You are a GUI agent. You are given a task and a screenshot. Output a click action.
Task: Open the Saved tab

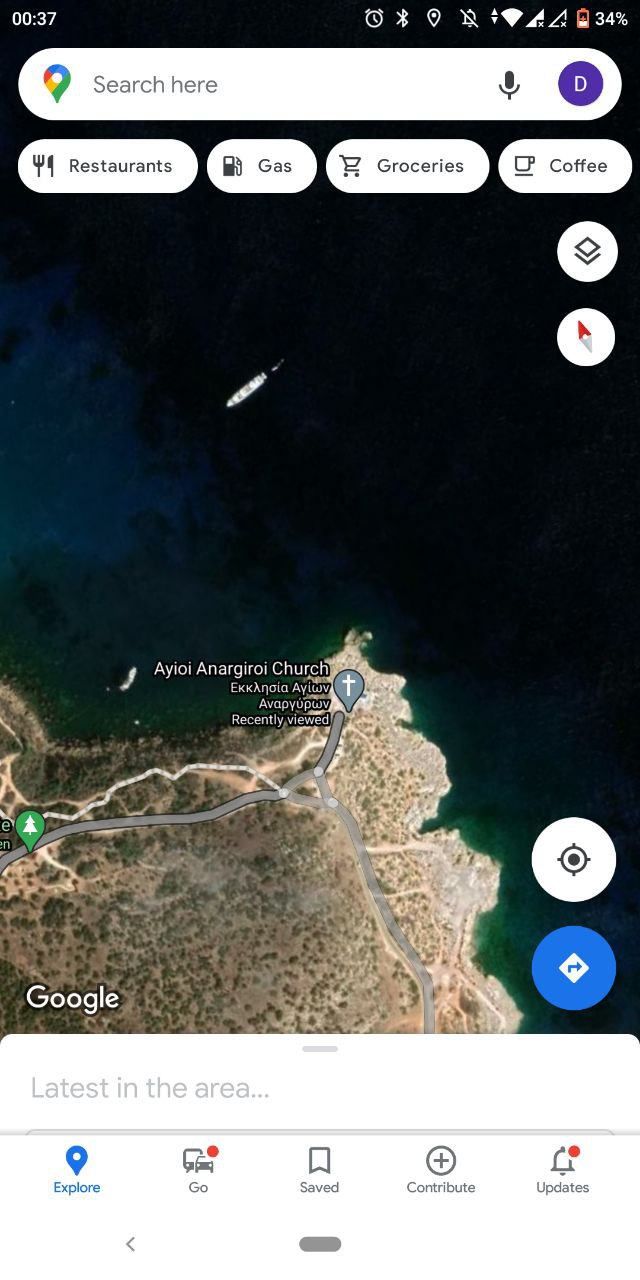point(319,1170)
